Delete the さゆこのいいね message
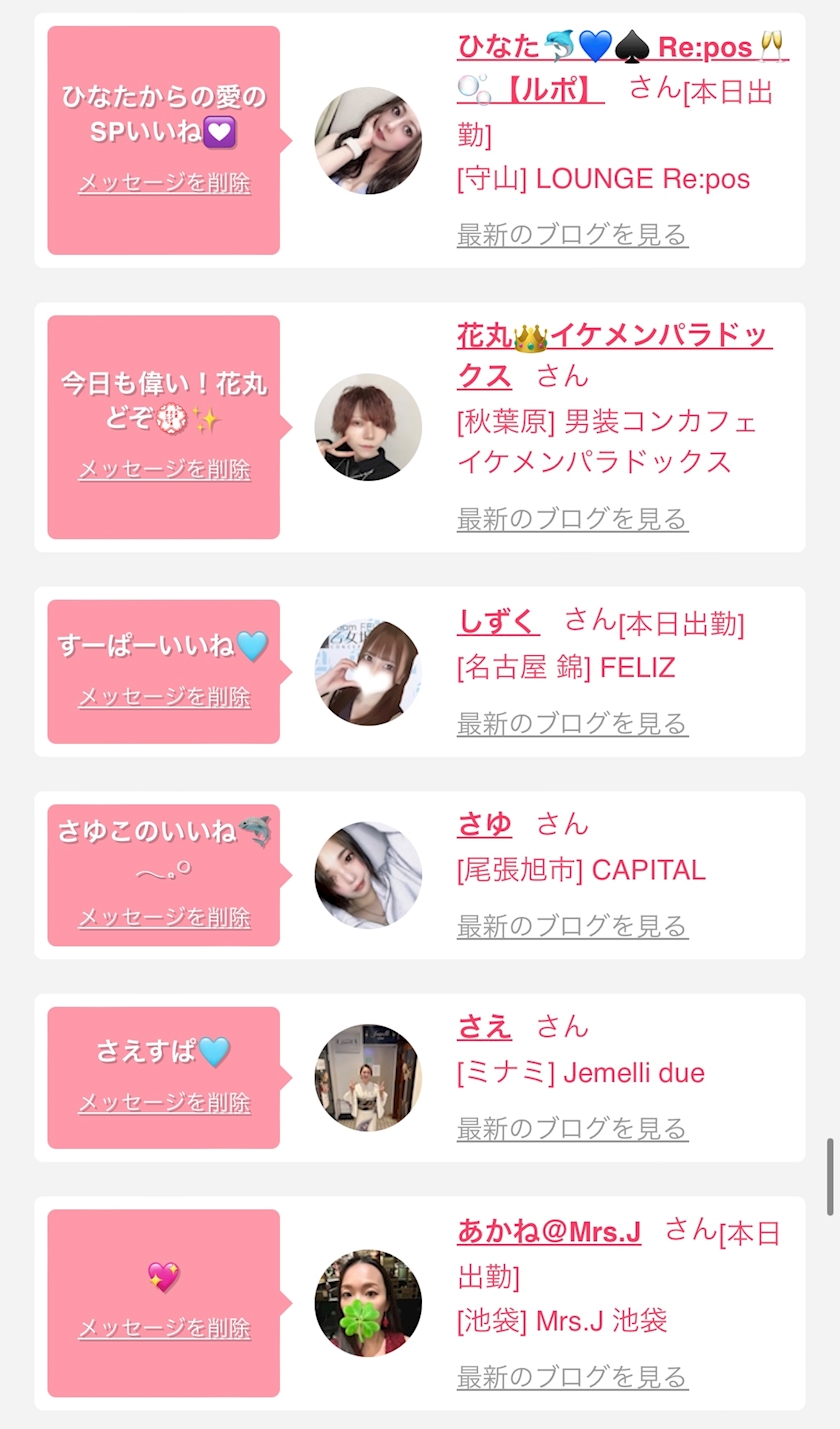This screenshot has width=840, height=1429. [164, 917]
